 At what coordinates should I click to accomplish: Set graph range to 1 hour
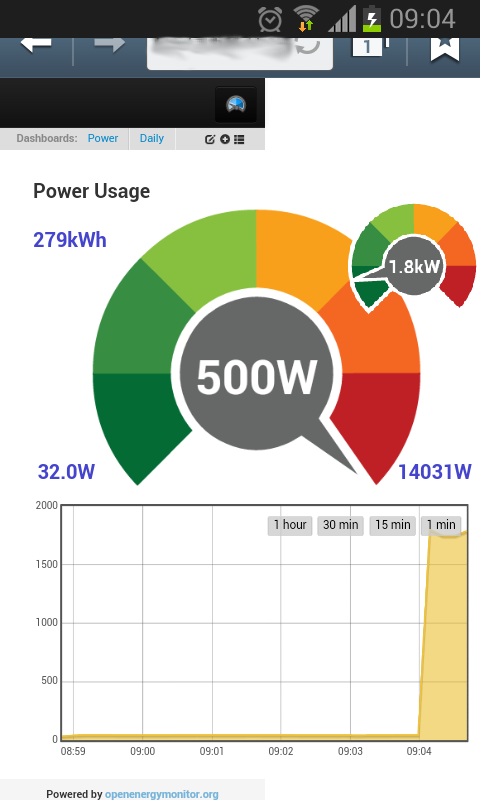point(290,525)
